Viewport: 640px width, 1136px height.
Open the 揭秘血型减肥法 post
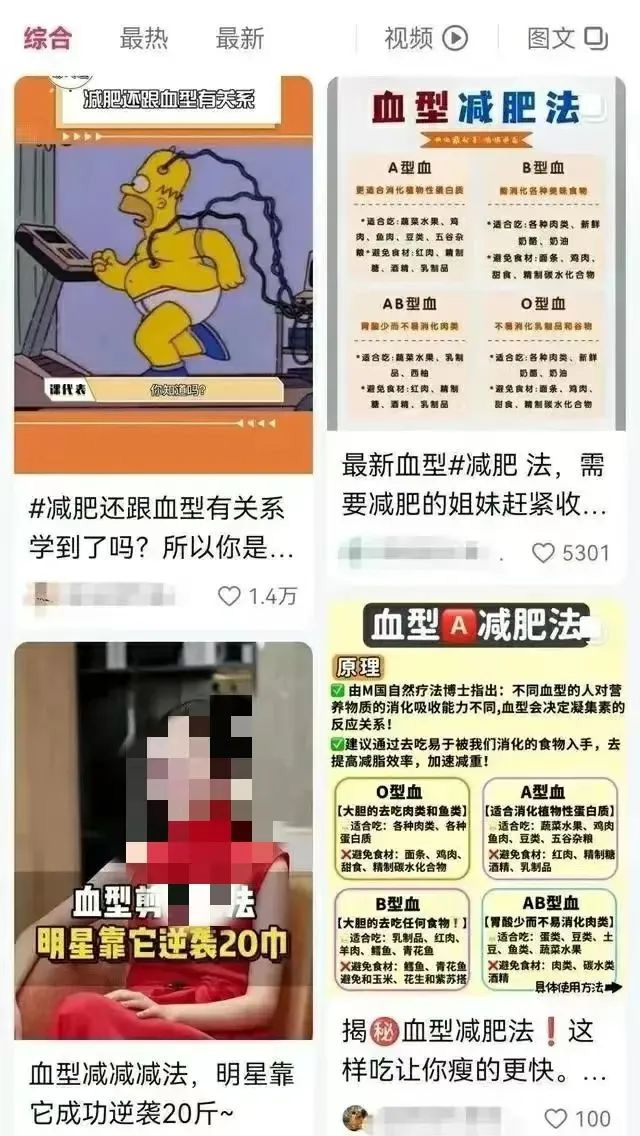click(476, 800)
